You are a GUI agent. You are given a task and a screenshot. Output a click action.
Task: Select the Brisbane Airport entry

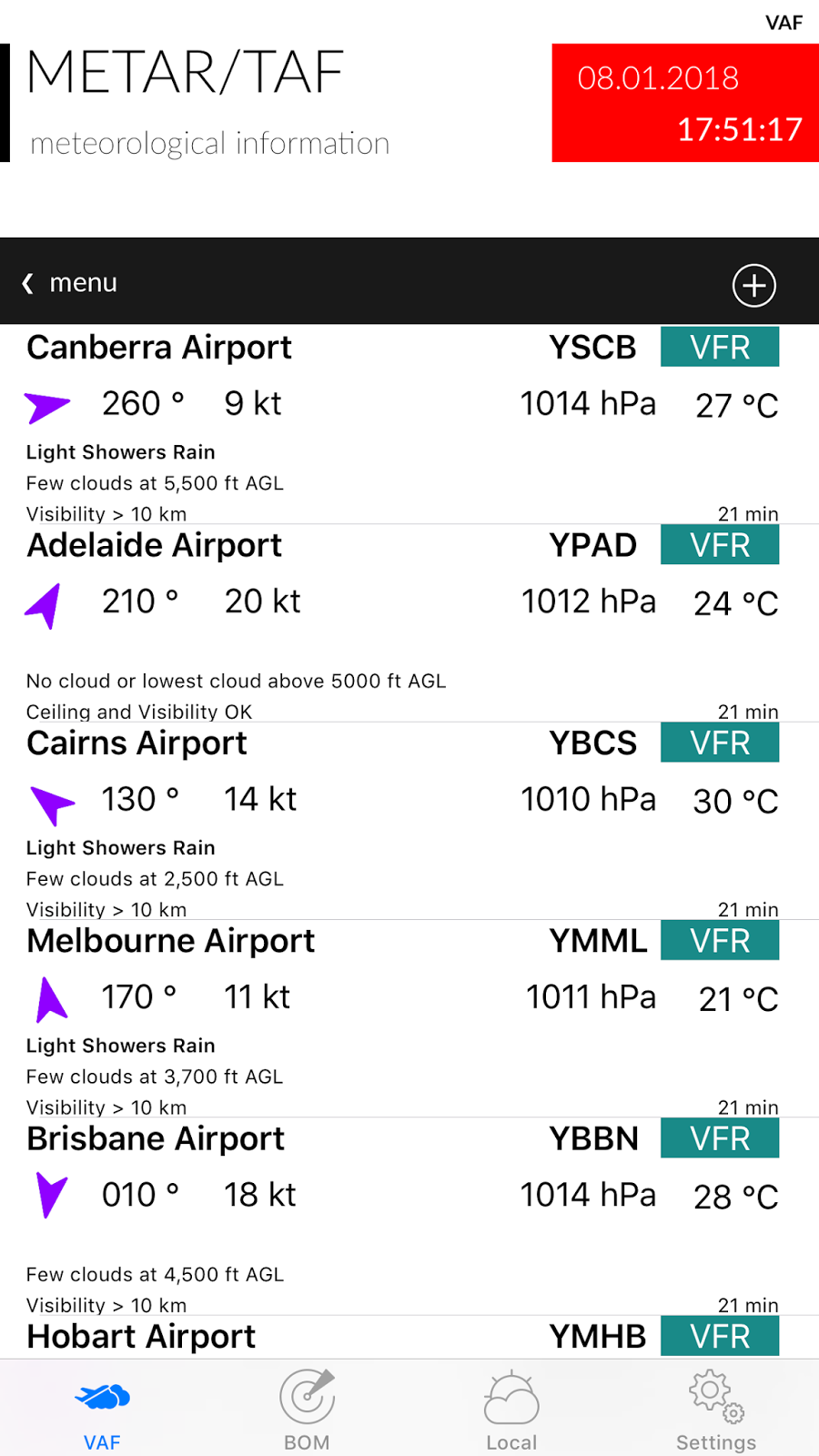pos(409,1216)
